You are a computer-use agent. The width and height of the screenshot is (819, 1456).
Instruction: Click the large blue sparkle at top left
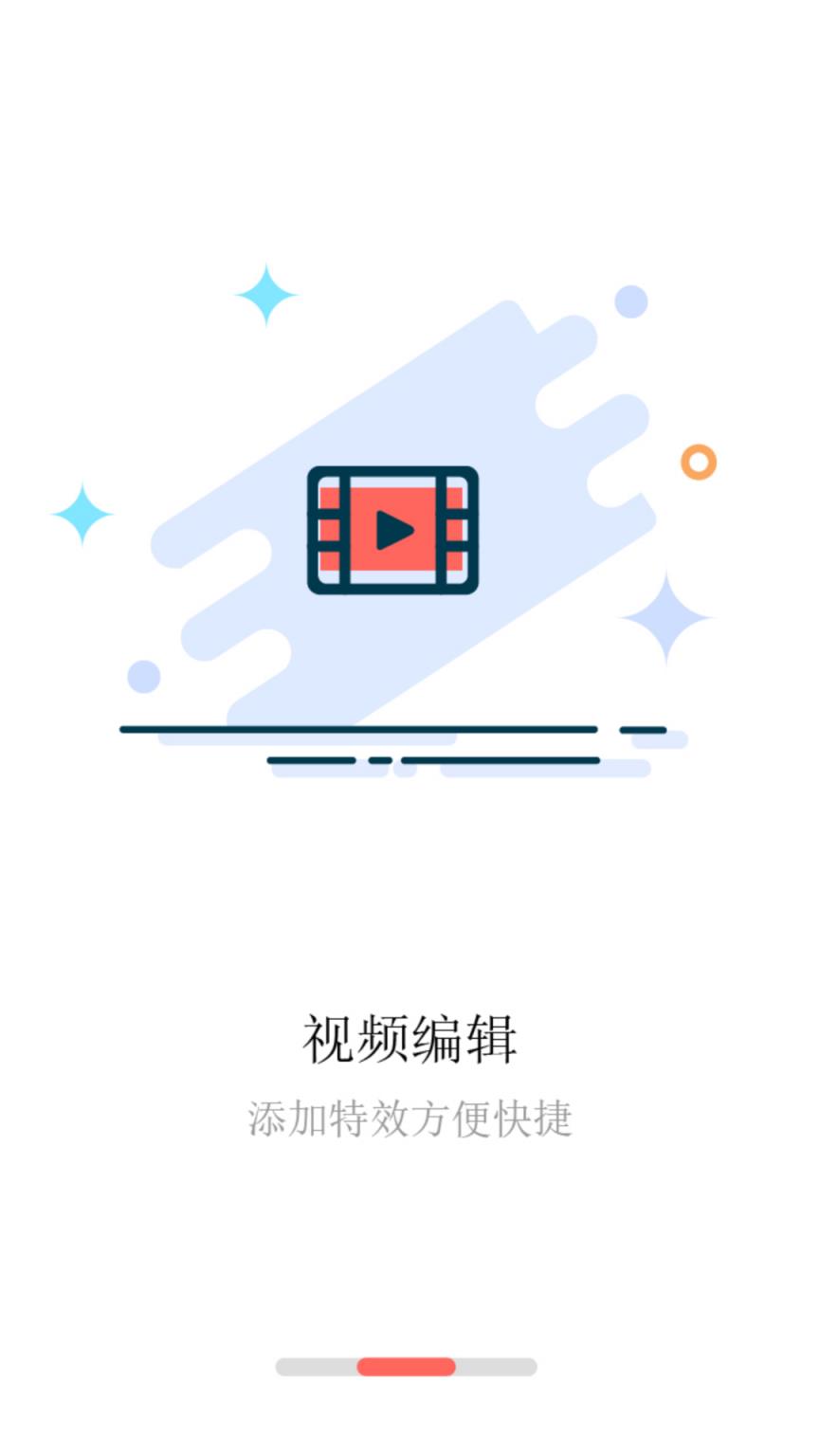(x=266, y=296)
